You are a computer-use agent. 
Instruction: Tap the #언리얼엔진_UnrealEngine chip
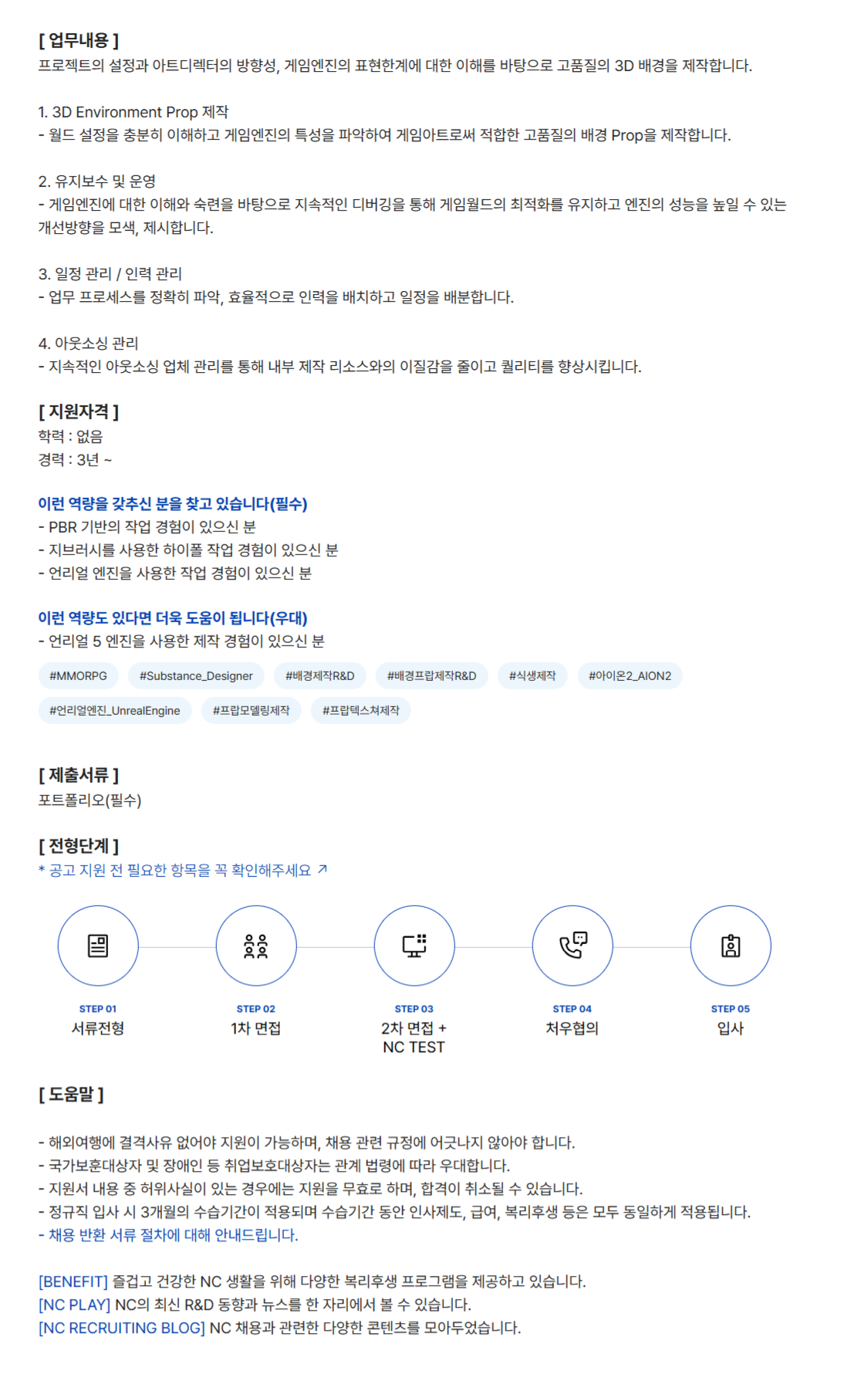click(x=115, y=710)
